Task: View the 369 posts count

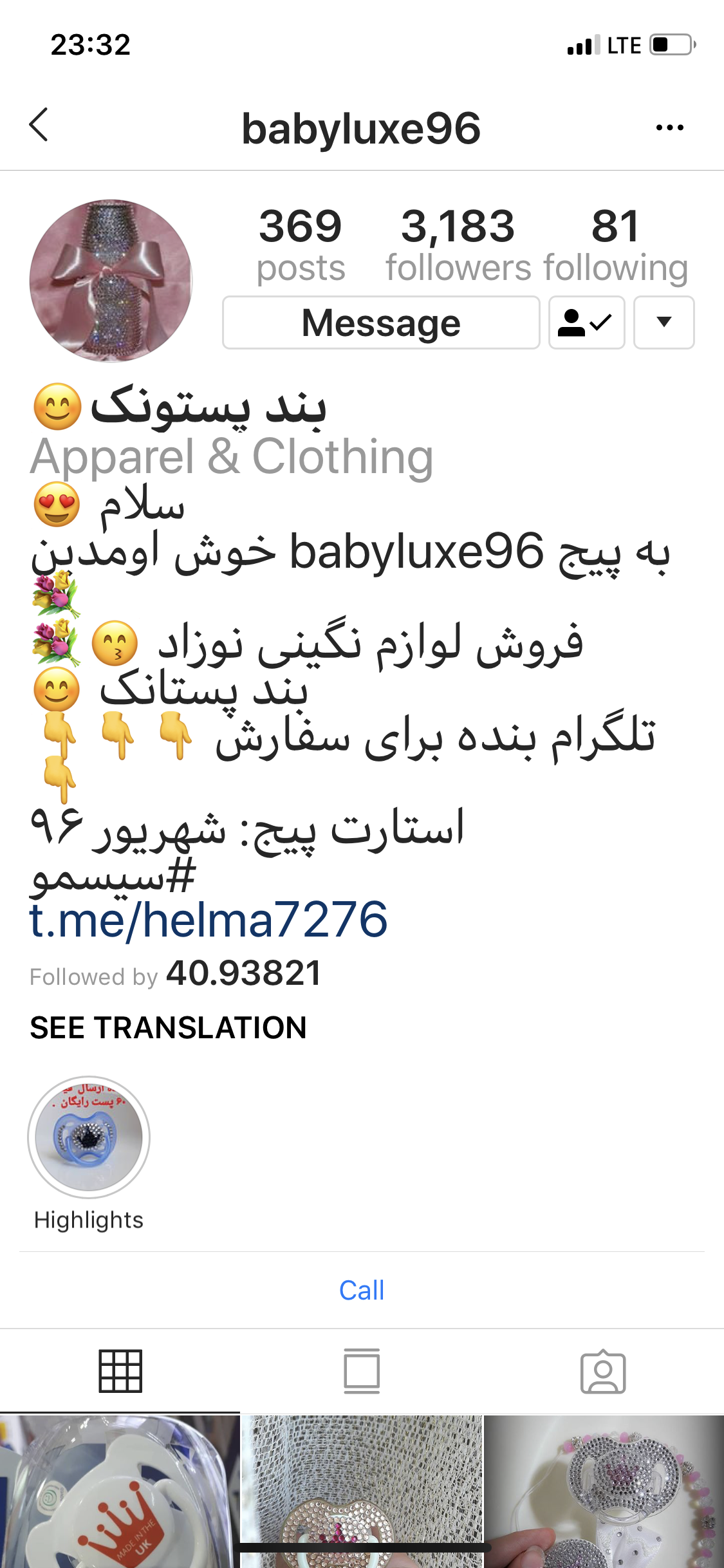Action: (x=301, y=245)
